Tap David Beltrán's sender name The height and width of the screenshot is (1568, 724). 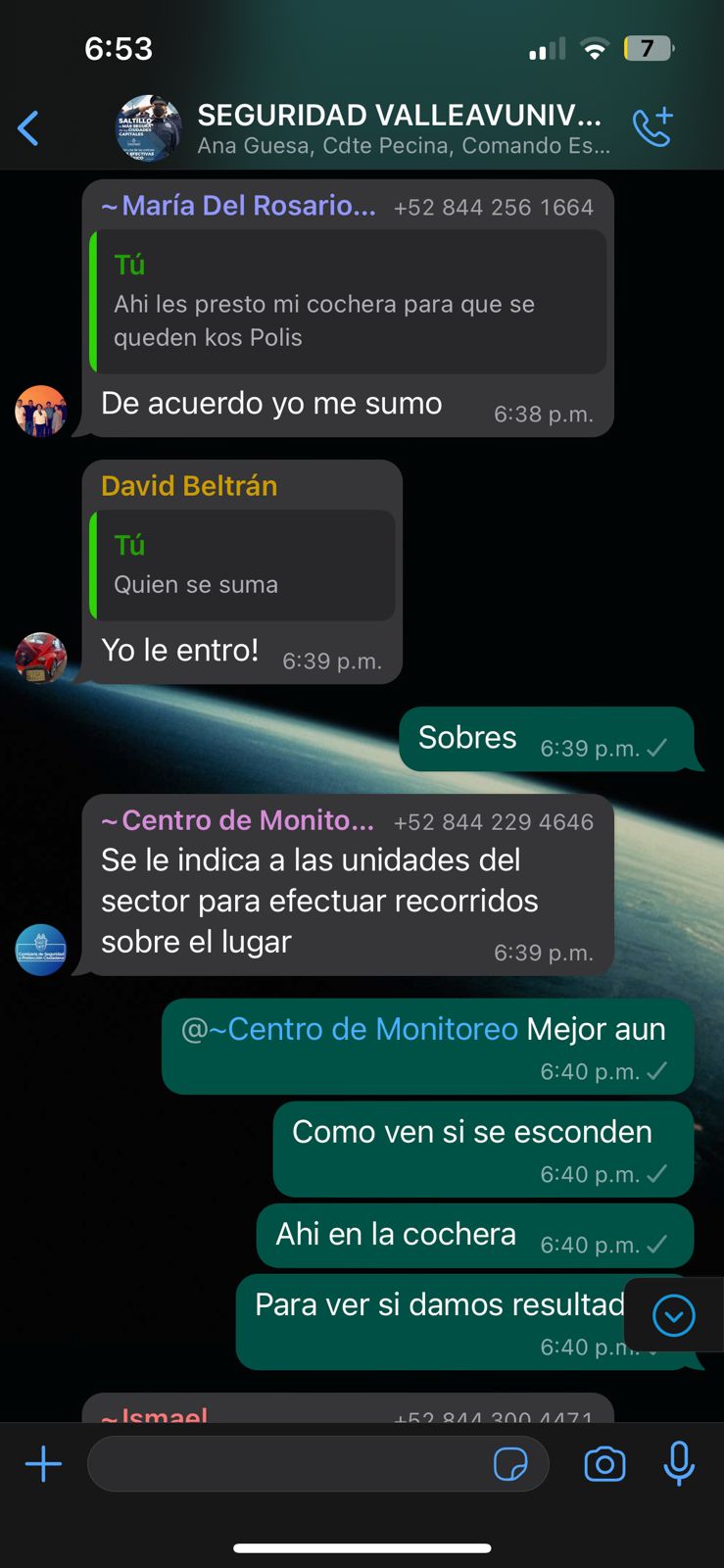pyautogui.click(x=189, y=486)
